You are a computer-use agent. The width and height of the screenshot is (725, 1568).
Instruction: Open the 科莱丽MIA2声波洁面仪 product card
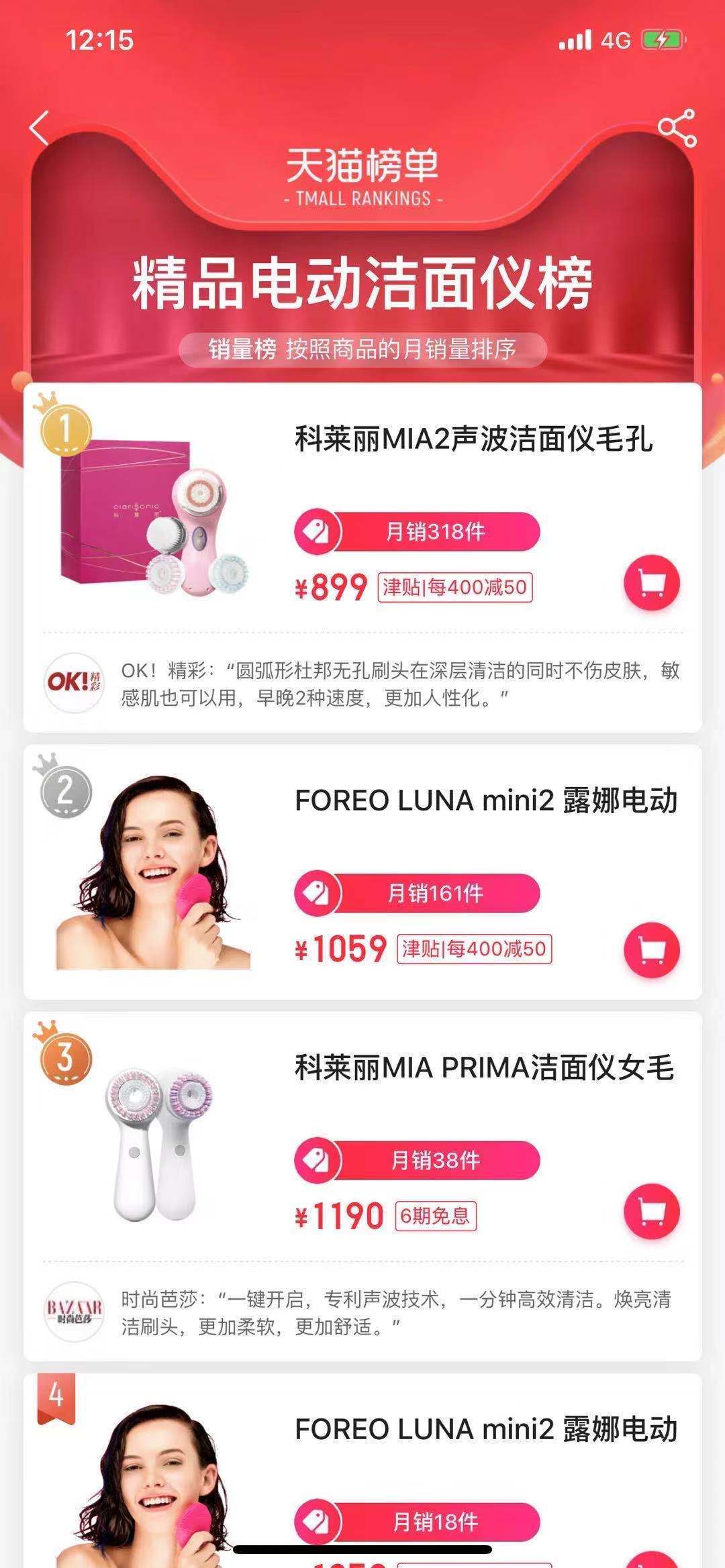pos(473,440)
